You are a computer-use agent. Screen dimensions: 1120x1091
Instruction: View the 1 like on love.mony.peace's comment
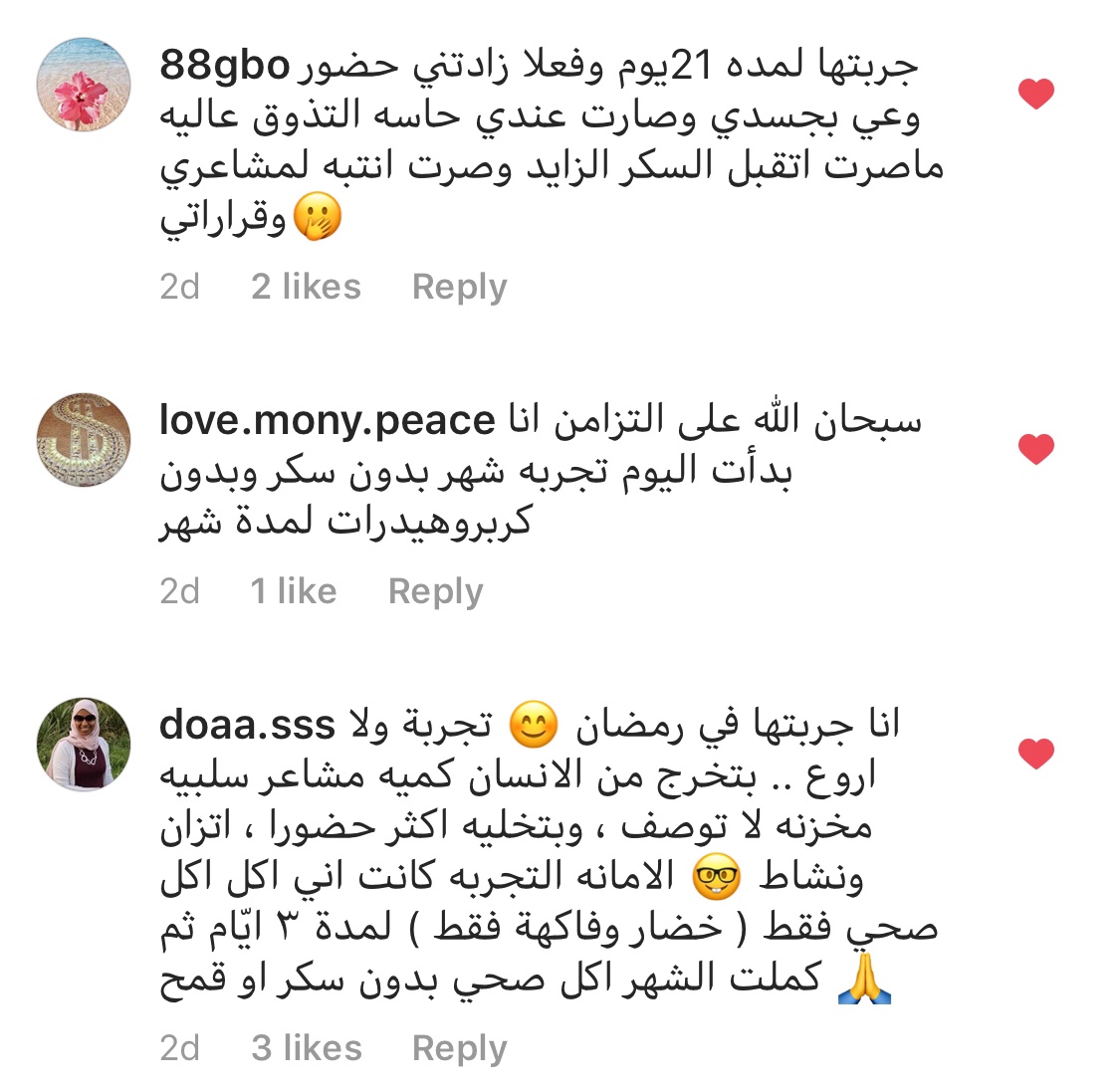pyautogui.click(x=294, y=591)
